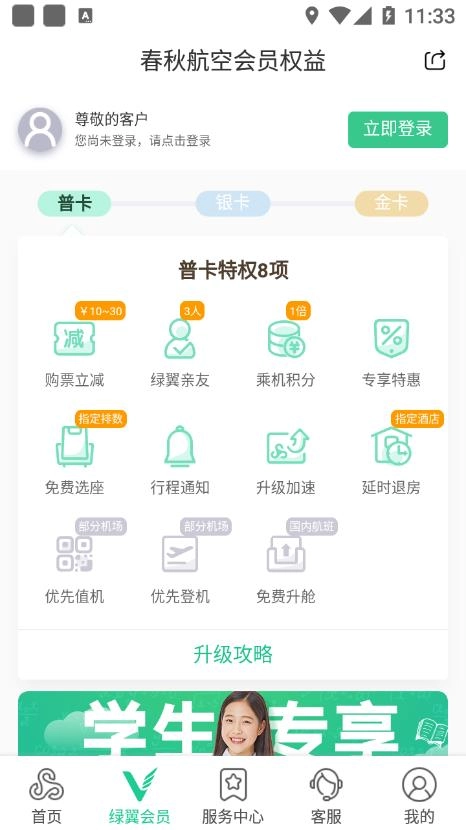Select the 普卡 tier tab
The width and height of the screenshot is (466, 830).
pos(75,203)
